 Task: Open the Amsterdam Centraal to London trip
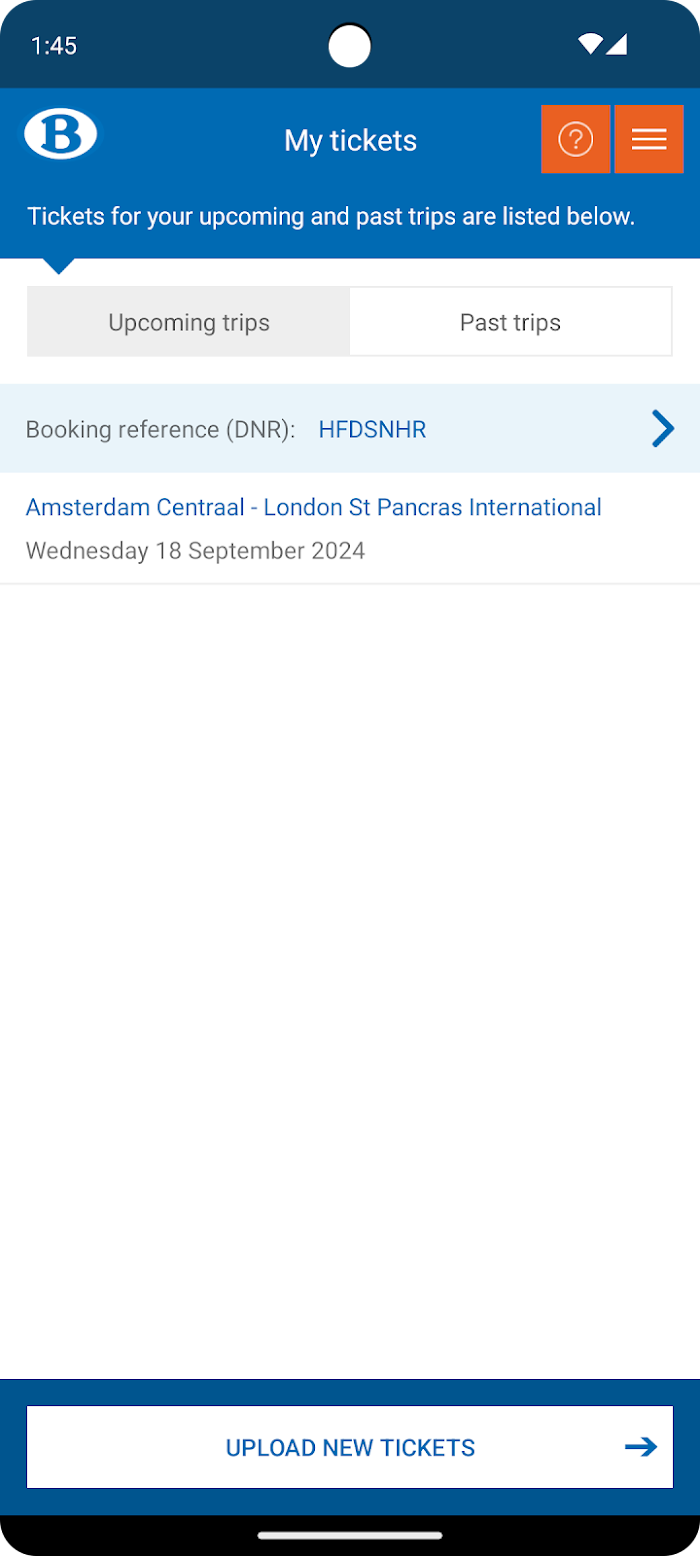[x=350, y=528]
